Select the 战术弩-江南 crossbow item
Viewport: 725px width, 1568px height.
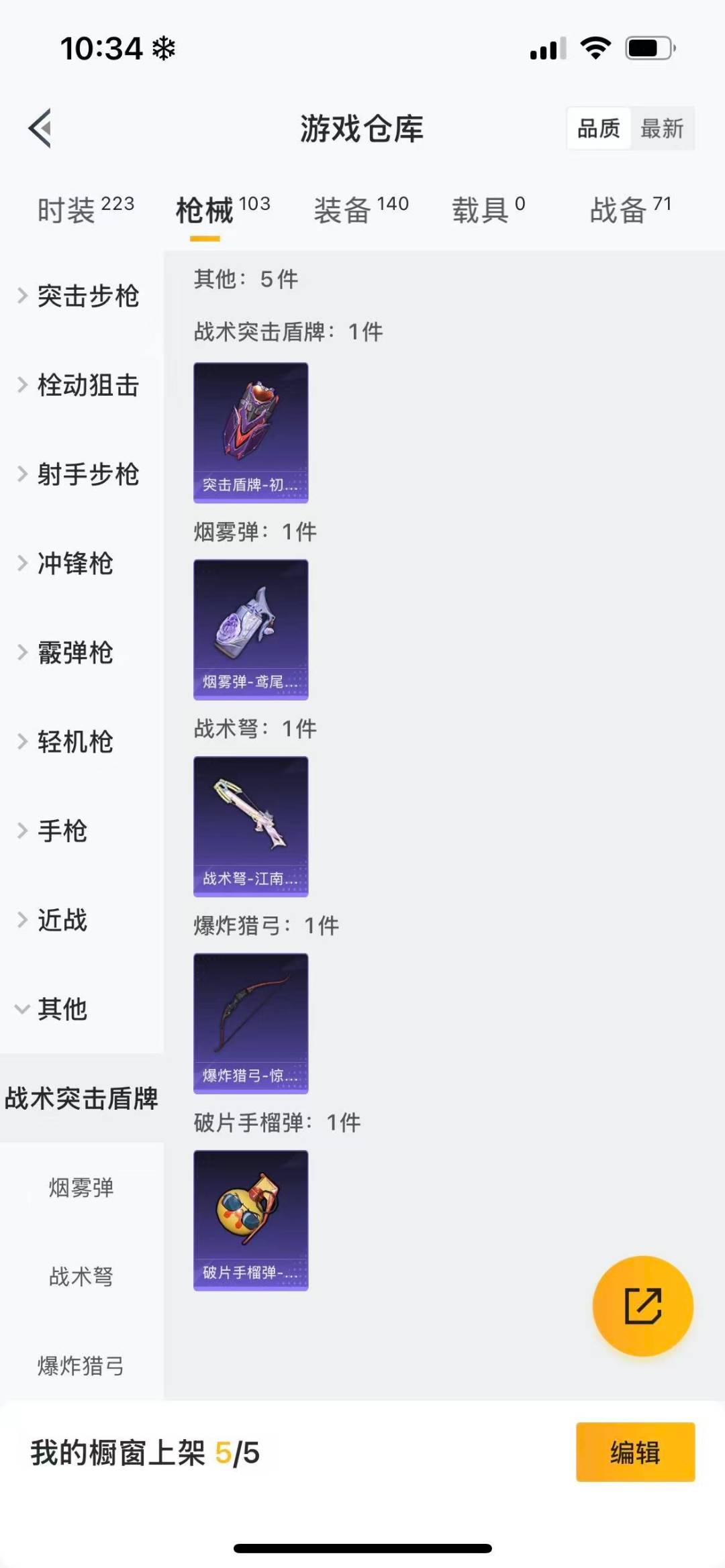pyautogui.click(x=250, y=826)
